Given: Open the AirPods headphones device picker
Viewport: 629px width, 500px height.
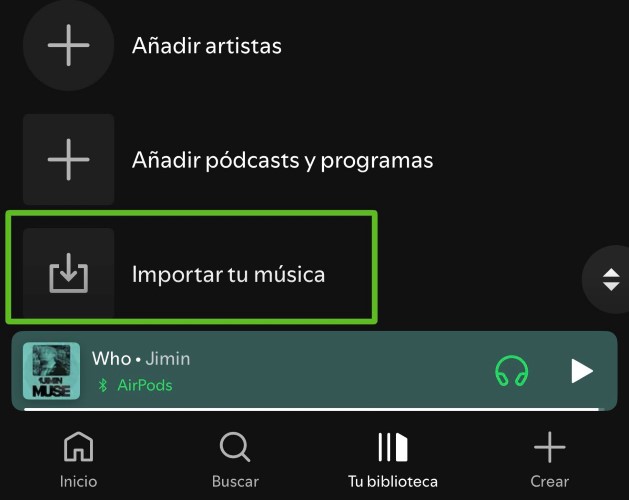Looking at the screenshot, I should 512,371.
